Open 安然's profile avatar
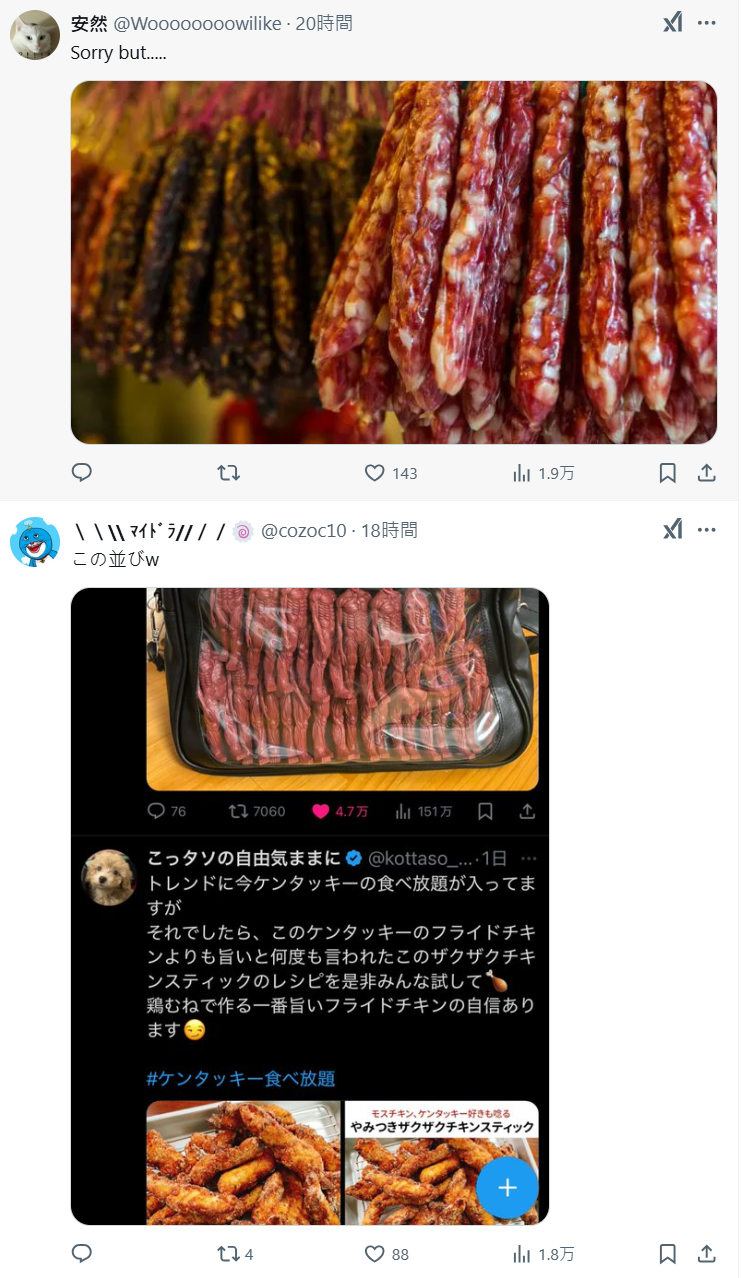The width and height of the screenshot is (742, 1278). pyautogui.click(x=35, y=35)
